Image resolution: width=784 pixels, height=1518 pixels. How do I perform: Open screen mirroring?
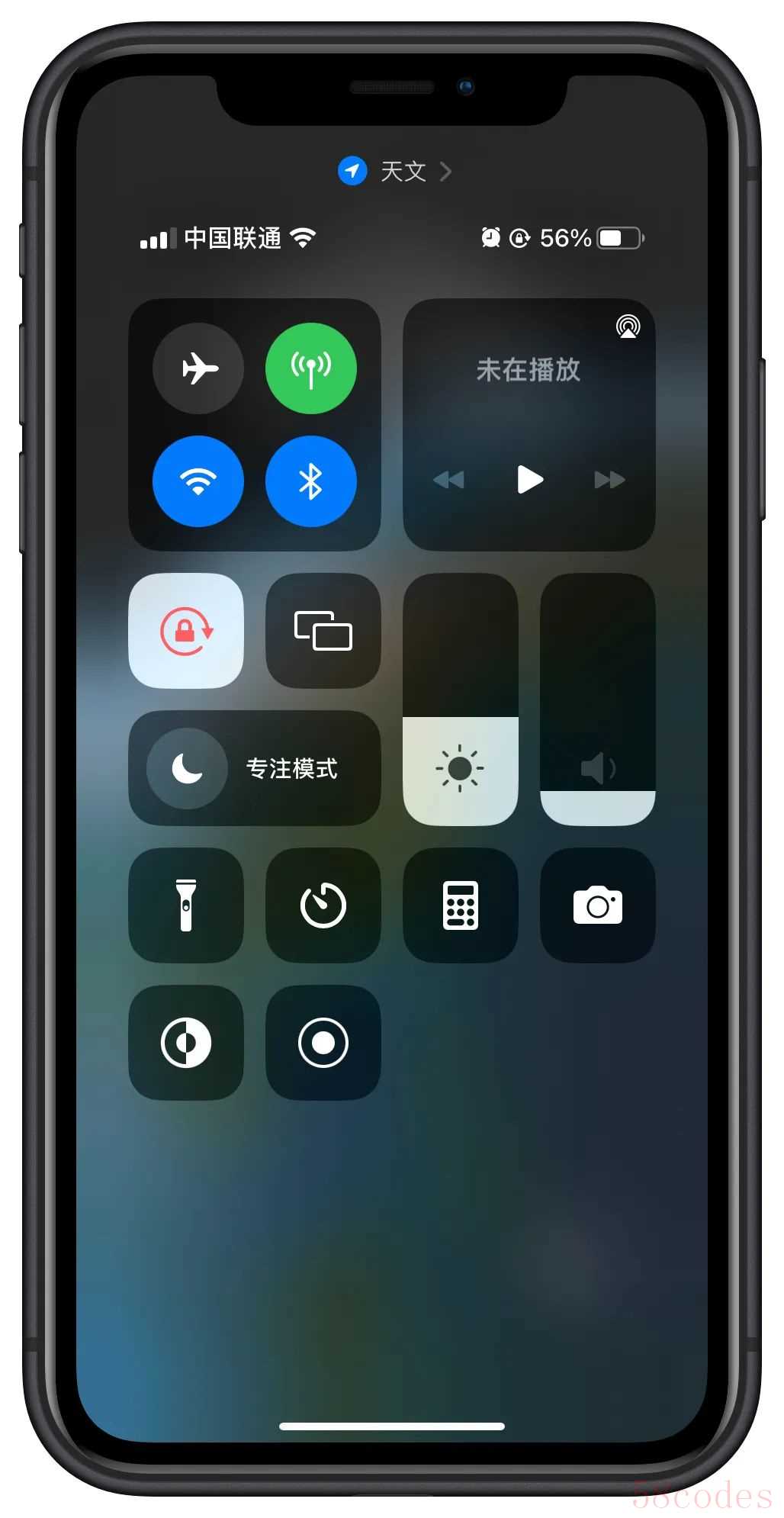[323, 631]
